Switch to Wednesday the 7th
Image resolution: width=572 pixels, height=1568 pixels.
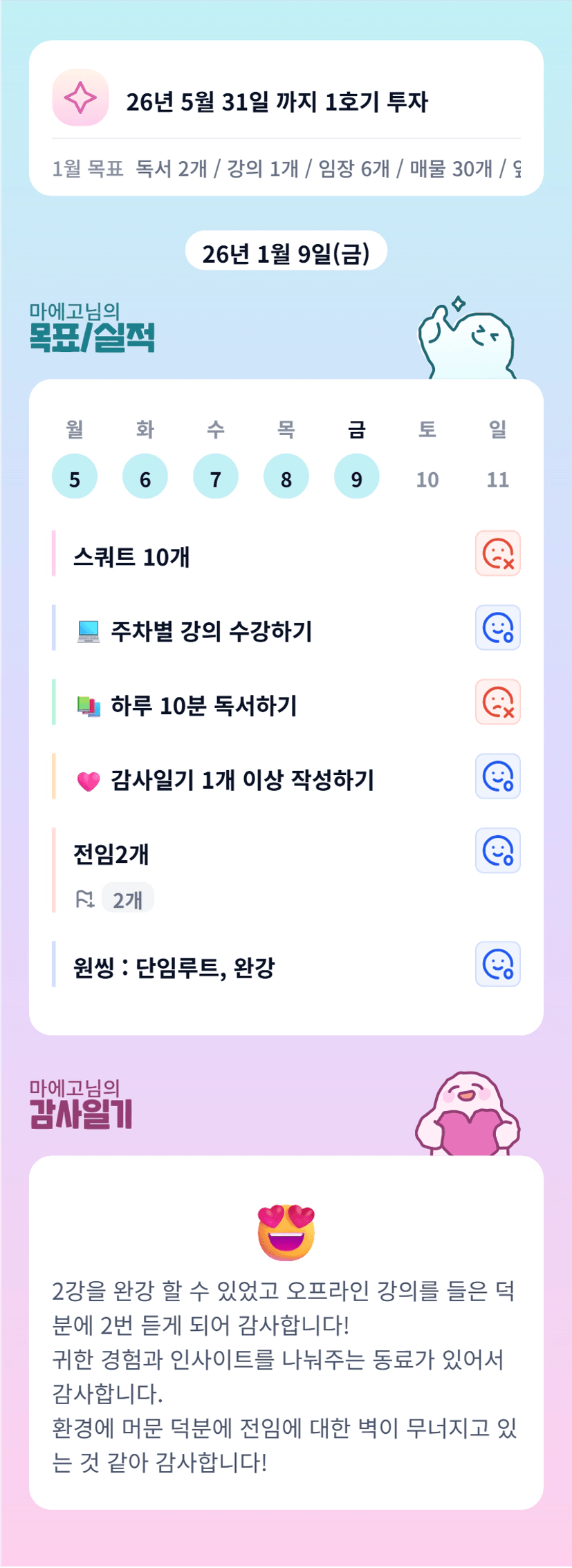point(216,477)
